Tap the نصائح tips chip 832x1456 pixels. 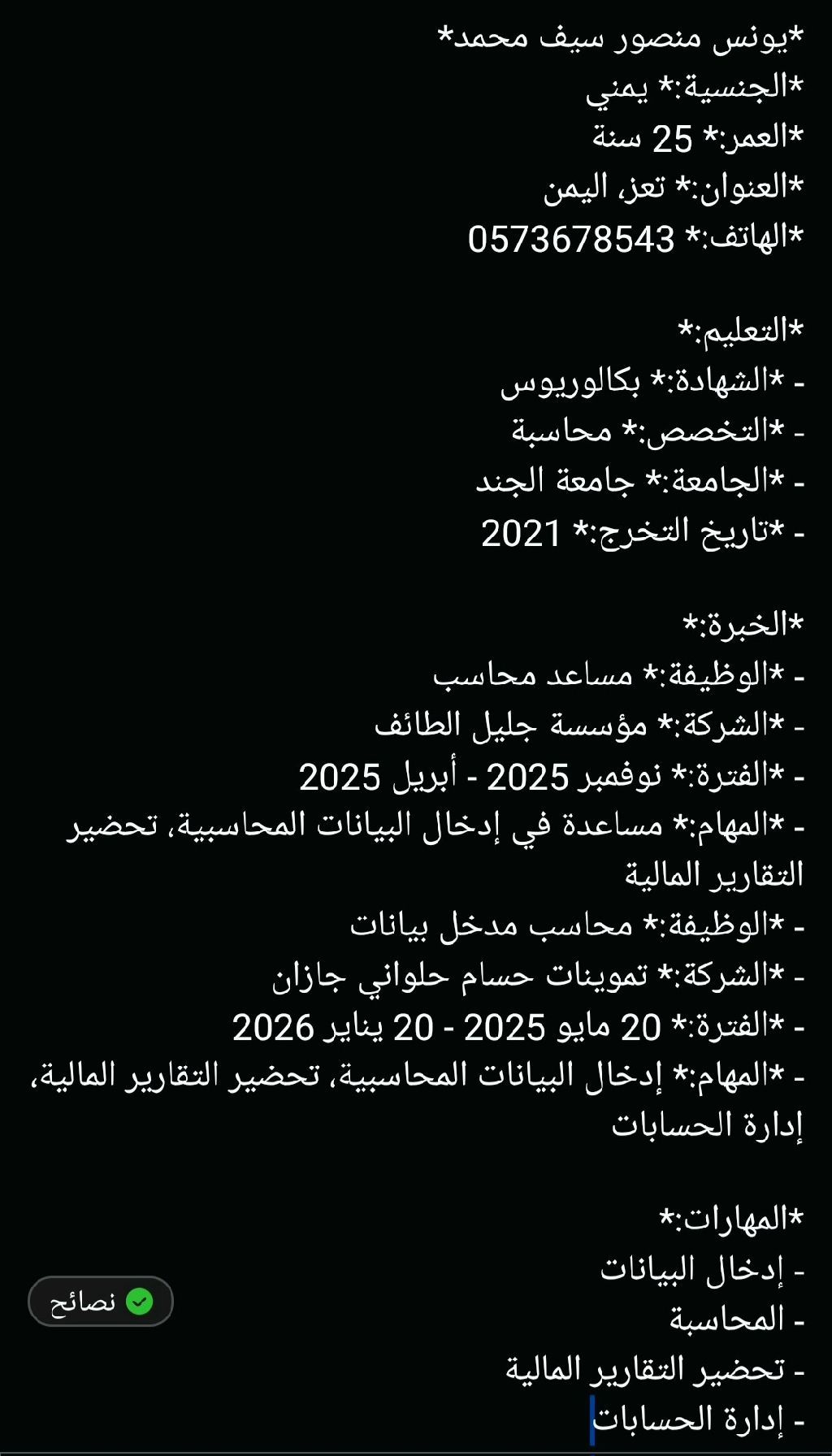tap(101, 1302)
